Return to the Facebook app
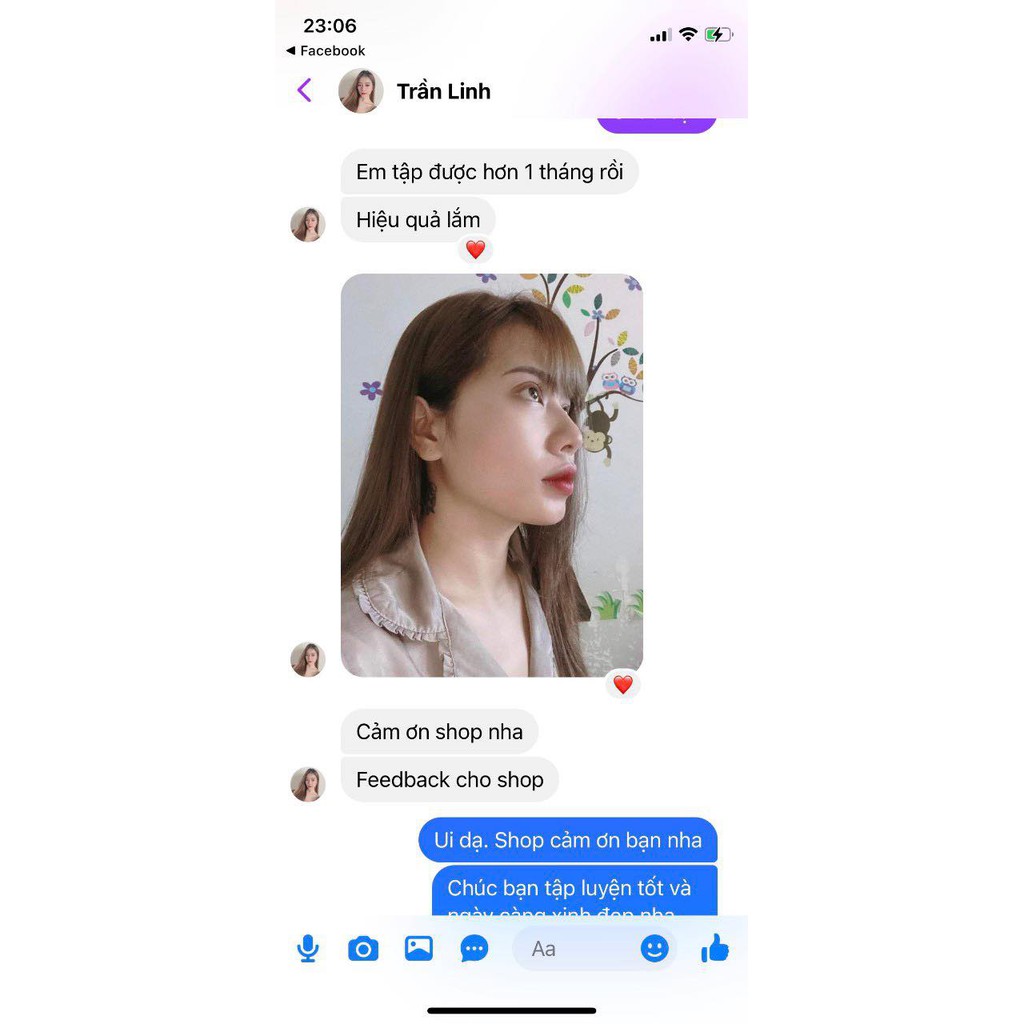The height and width of the screenshot is (1024, 1024). 326,51
